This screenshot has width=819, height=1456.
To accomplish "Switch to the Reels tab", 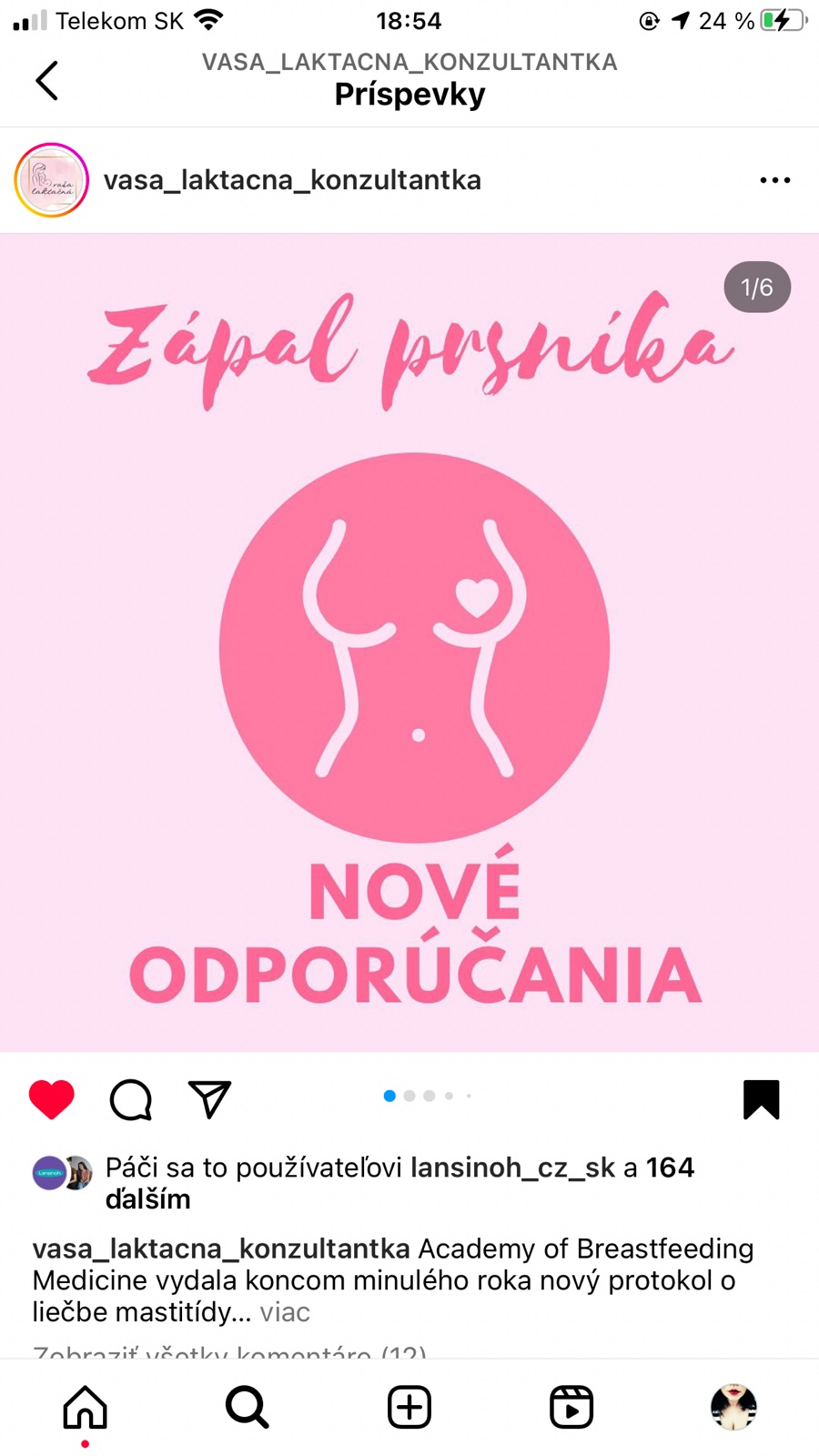I will (571, 1407).
